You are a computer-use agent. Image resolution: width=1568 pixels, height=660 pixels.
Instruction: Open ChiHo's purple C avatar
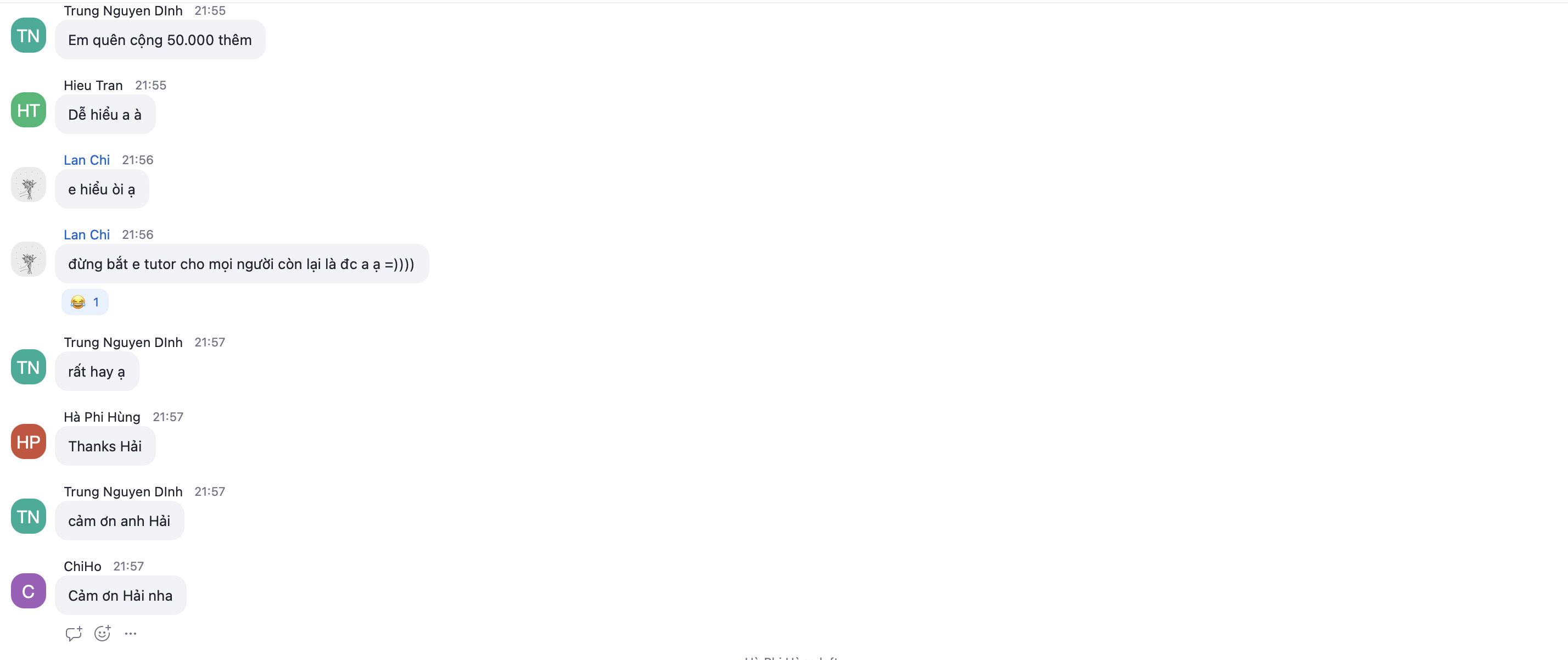29,591
